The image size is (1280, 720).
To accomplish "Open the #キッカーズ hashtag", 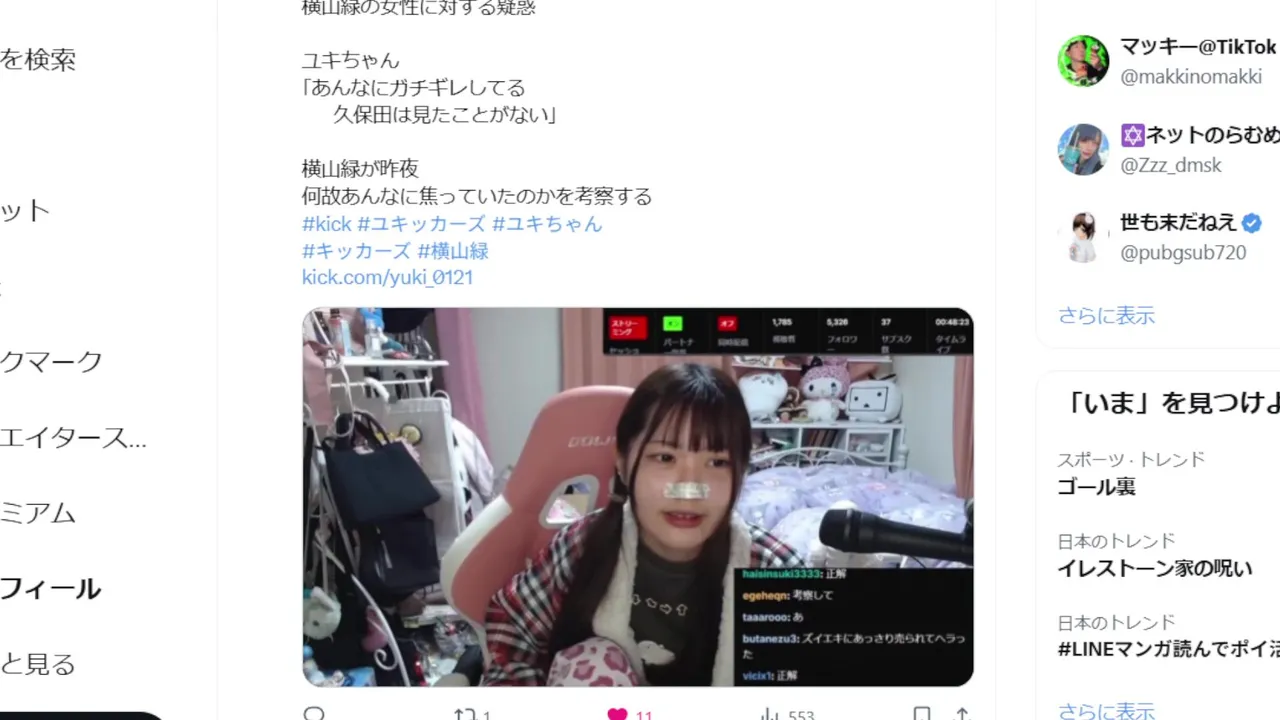I will (356, 251).
